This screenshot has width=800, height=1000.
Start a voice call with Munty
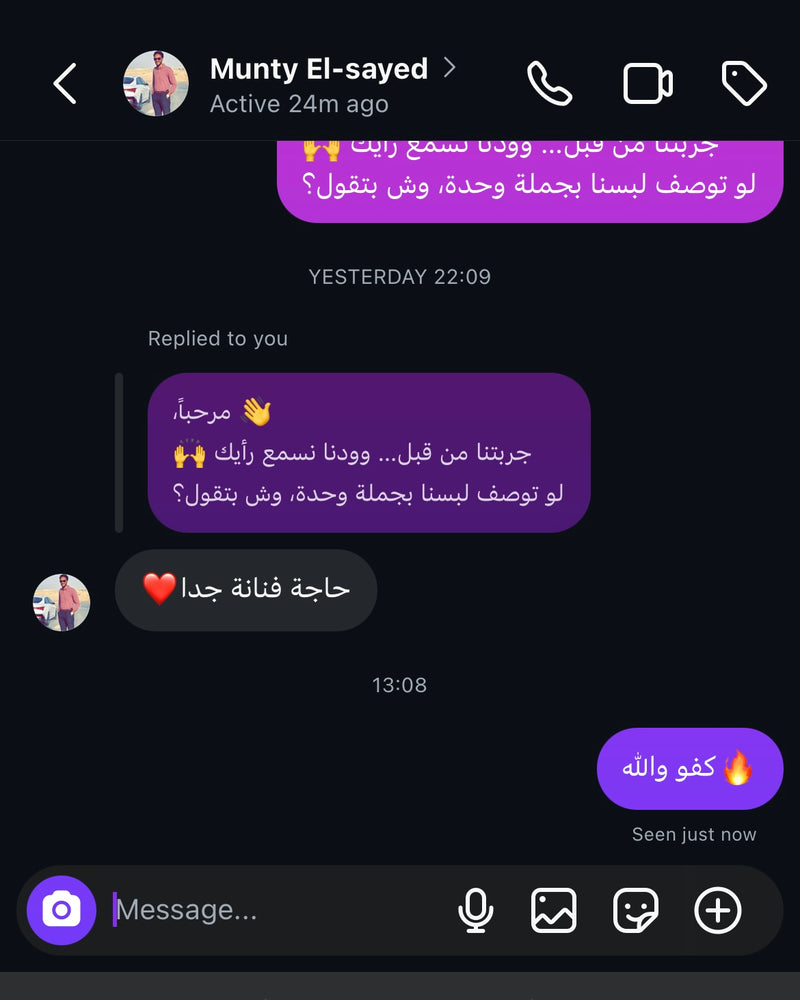(549, 84)
